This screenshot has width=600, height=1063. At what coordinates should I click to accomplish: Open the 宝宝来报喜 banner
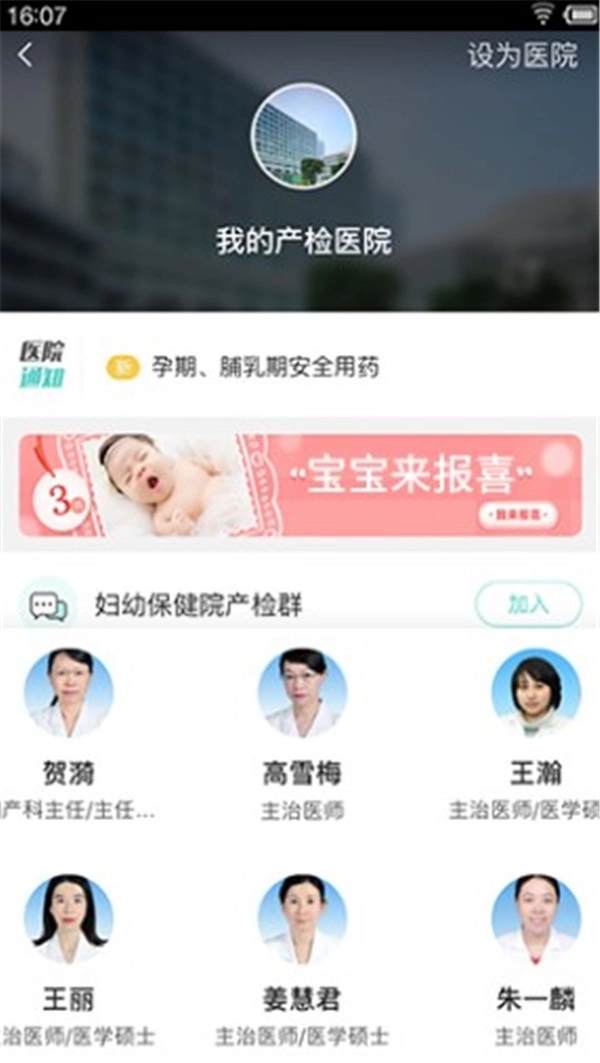coord(300,485)
